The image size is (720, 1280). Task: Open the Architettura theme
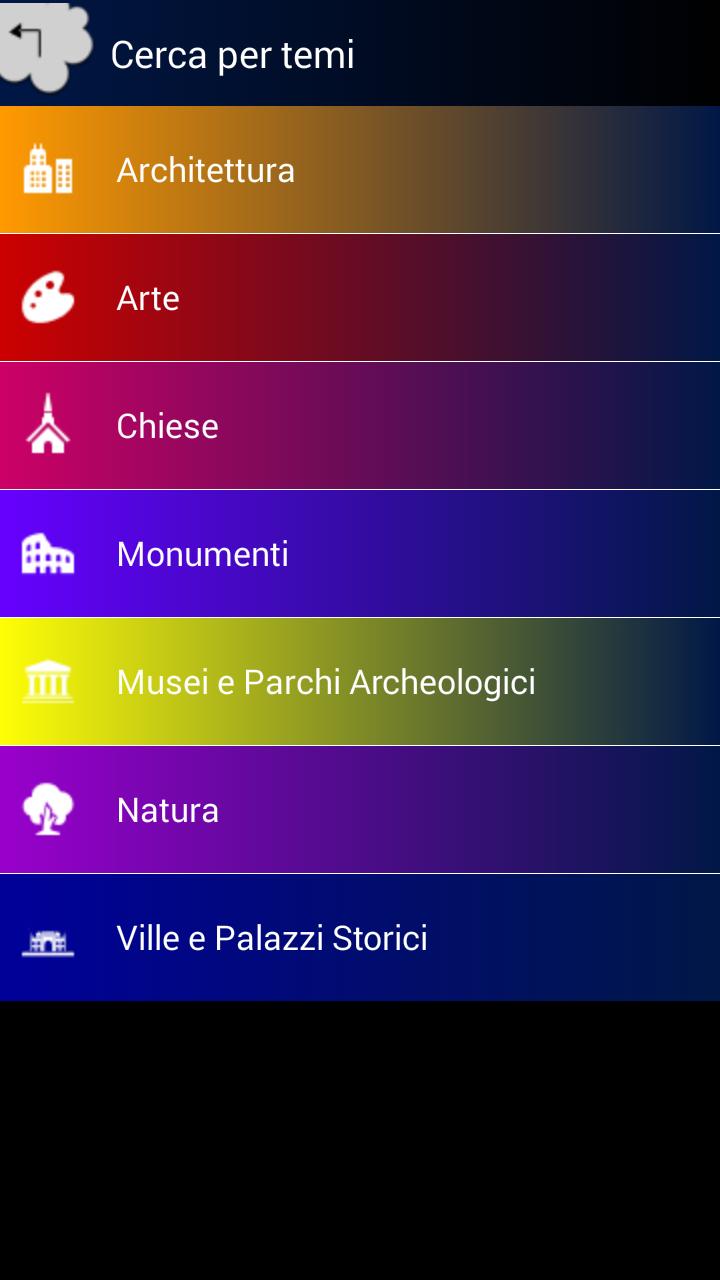click(360, 170)
